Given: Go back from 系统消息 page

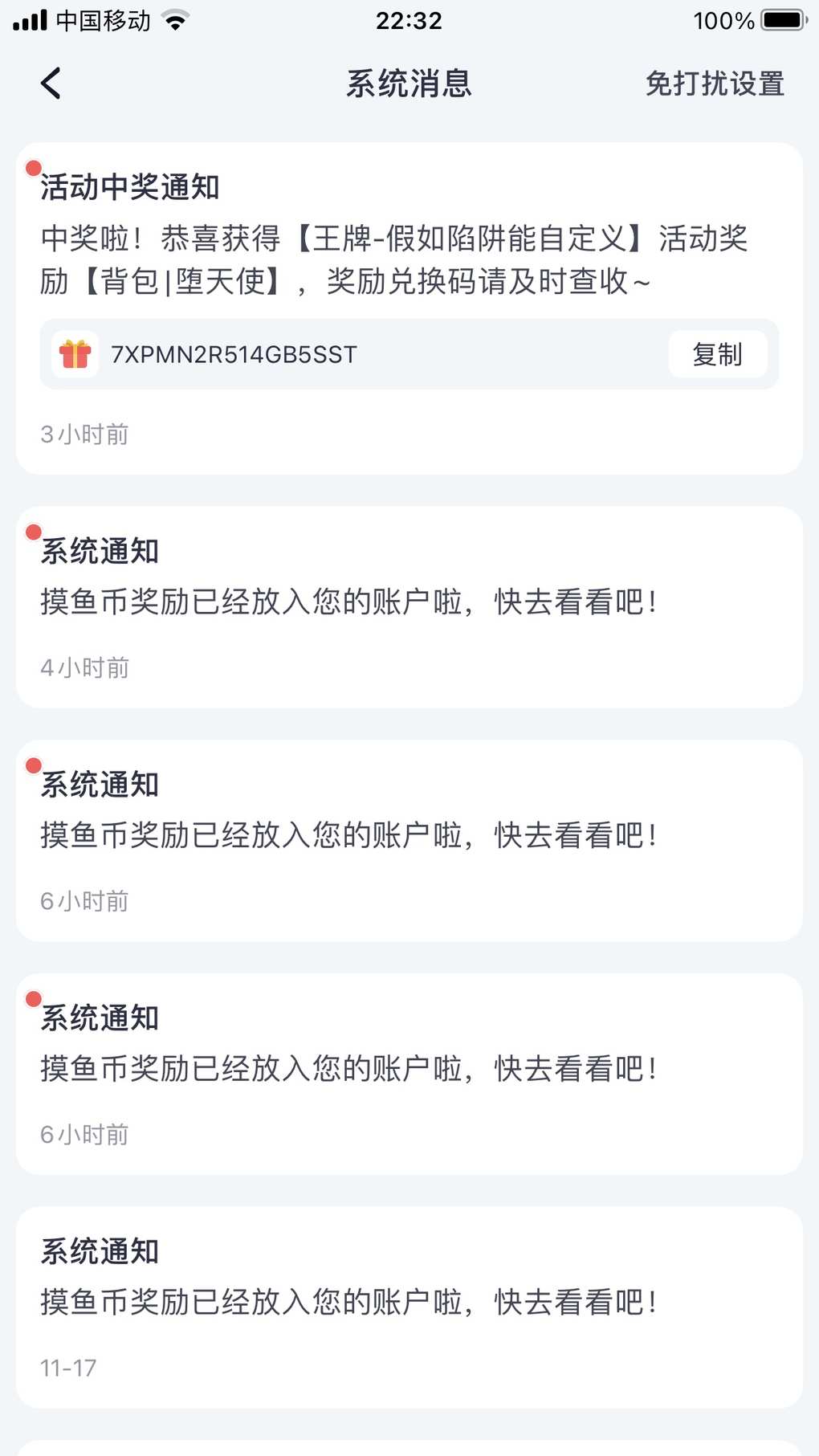Looking at the screenshot, I should click(x=51, y=84).
